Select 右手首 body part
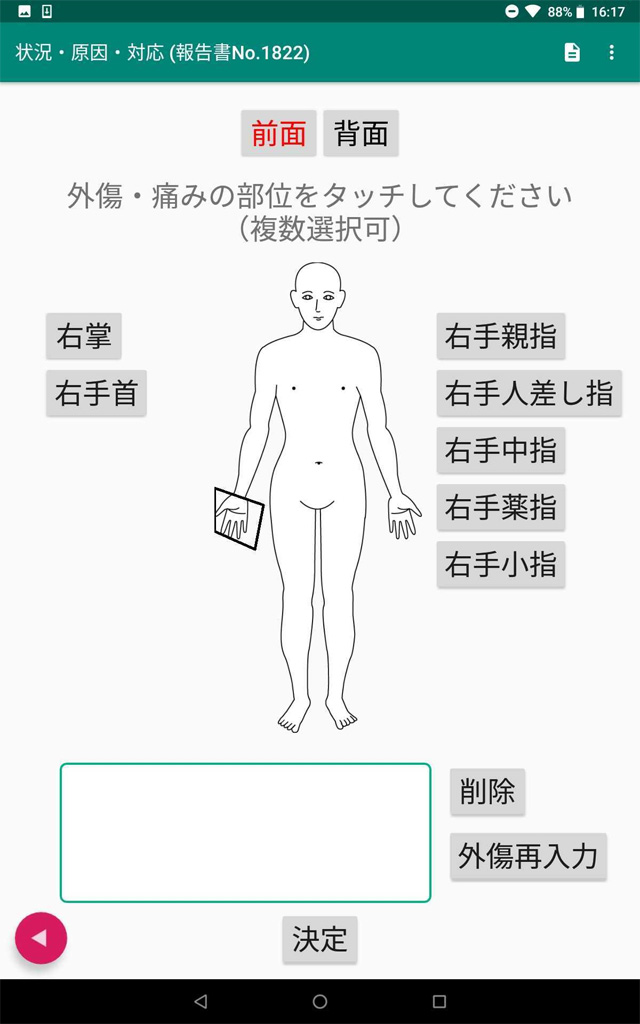Viewport: 640px width, 1024px height. [96, 393]
